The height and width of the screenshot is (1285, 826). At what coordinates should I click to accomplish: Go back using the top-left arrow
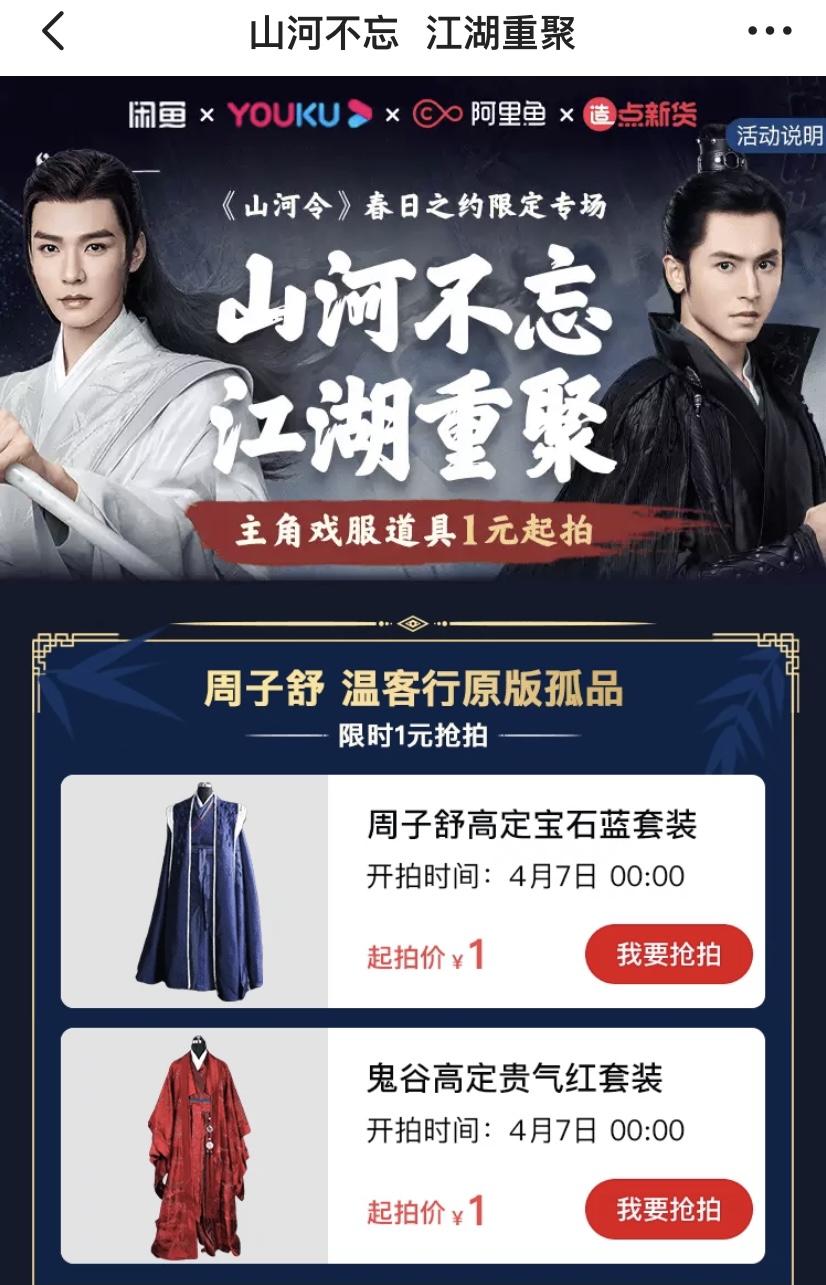pos(53,33)
